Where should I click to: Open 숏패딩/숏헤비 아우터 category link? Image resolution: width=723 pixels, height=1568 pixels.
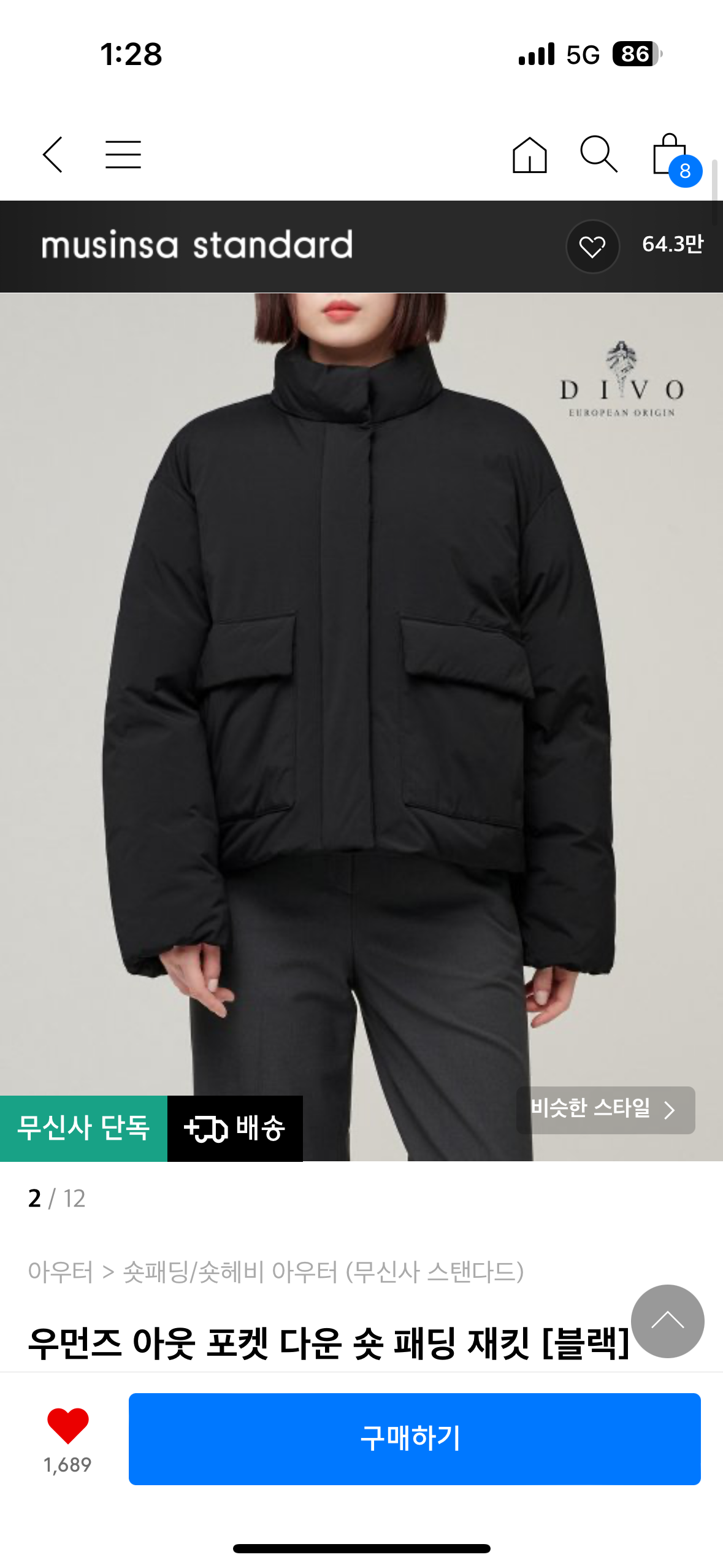click(323, 1272)
